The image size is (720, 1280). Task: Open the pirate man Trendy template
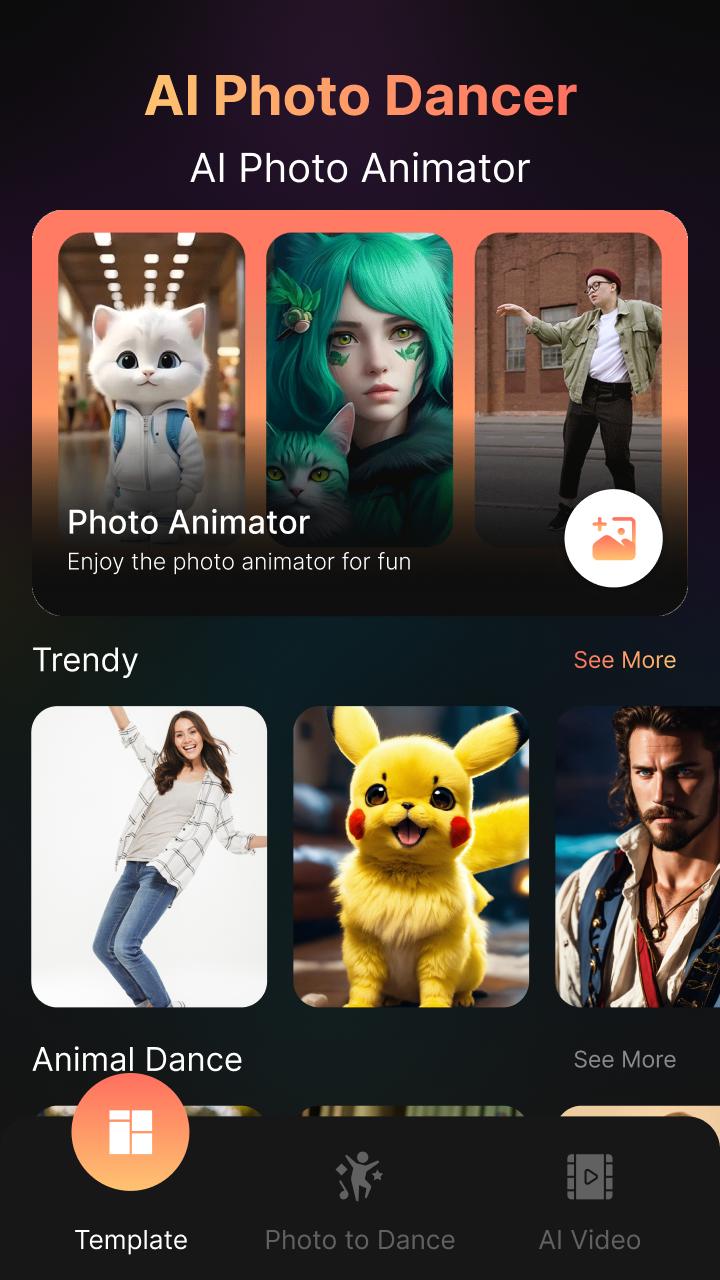(638, 856)
